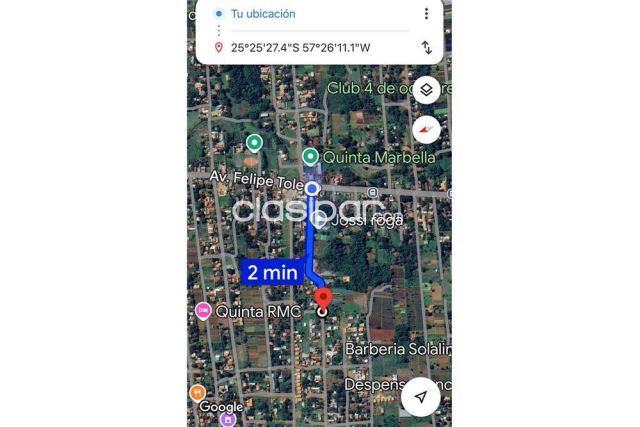Screen dimensions: 640x427
Task: Open the map layers selector
Action: tap(426, 89)
